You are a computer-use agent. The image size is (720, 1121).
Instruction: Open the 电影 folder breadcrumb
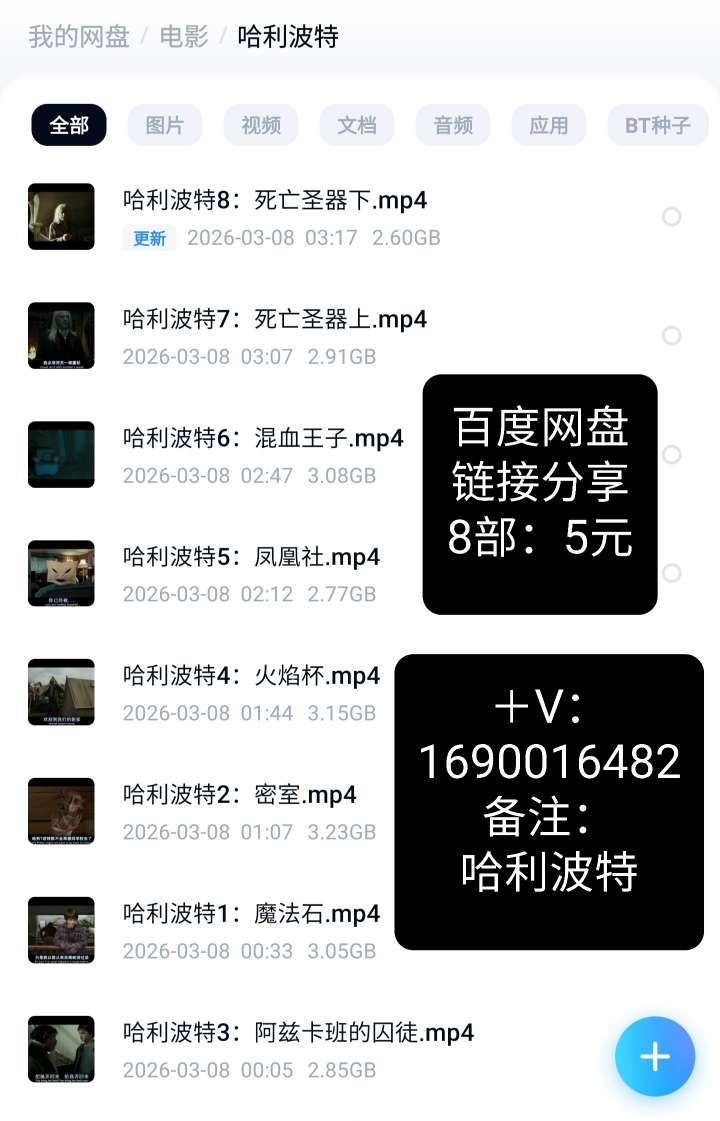[x=184, y=38]
